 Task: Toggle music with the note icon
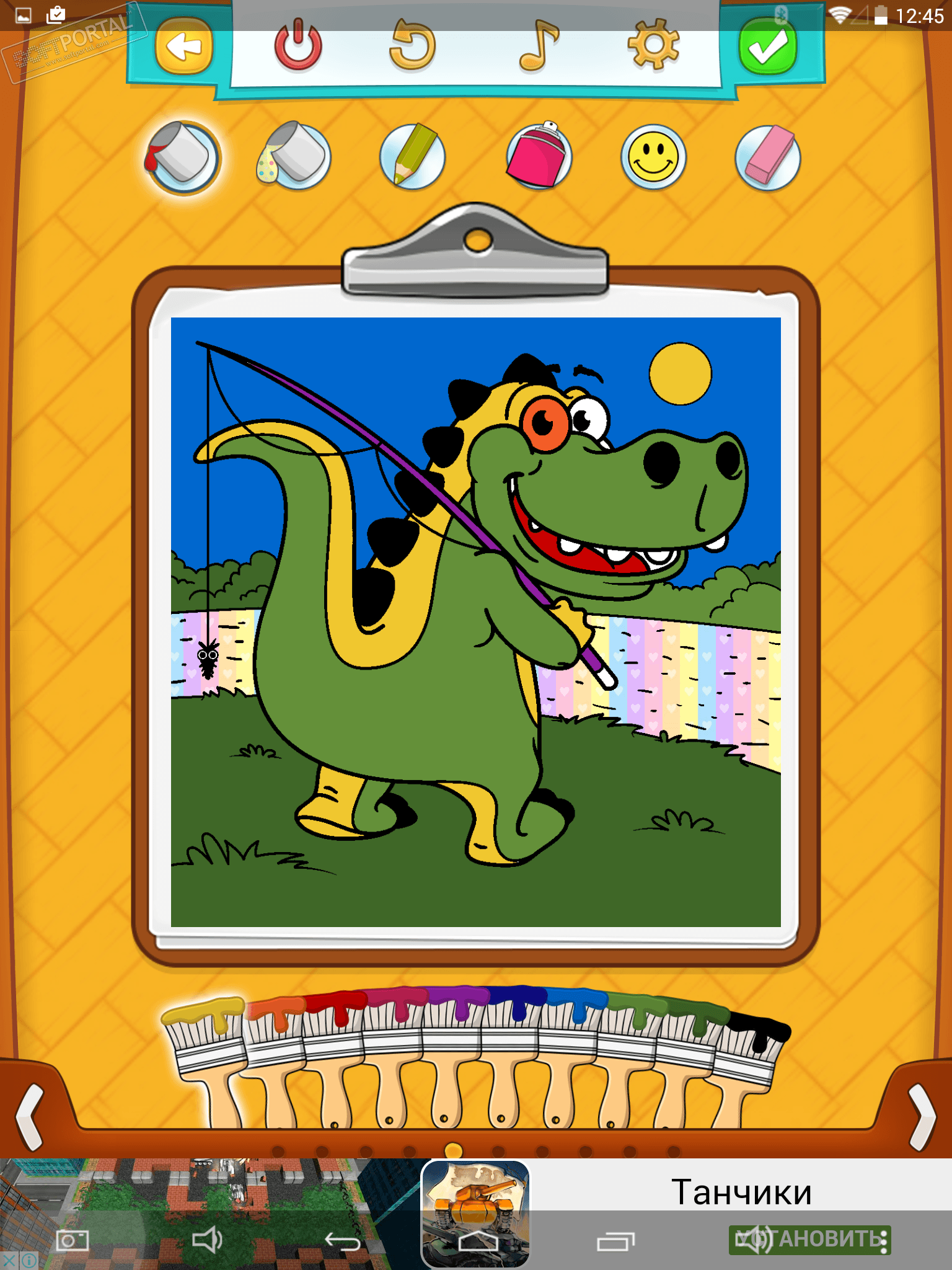click(538, 46)
